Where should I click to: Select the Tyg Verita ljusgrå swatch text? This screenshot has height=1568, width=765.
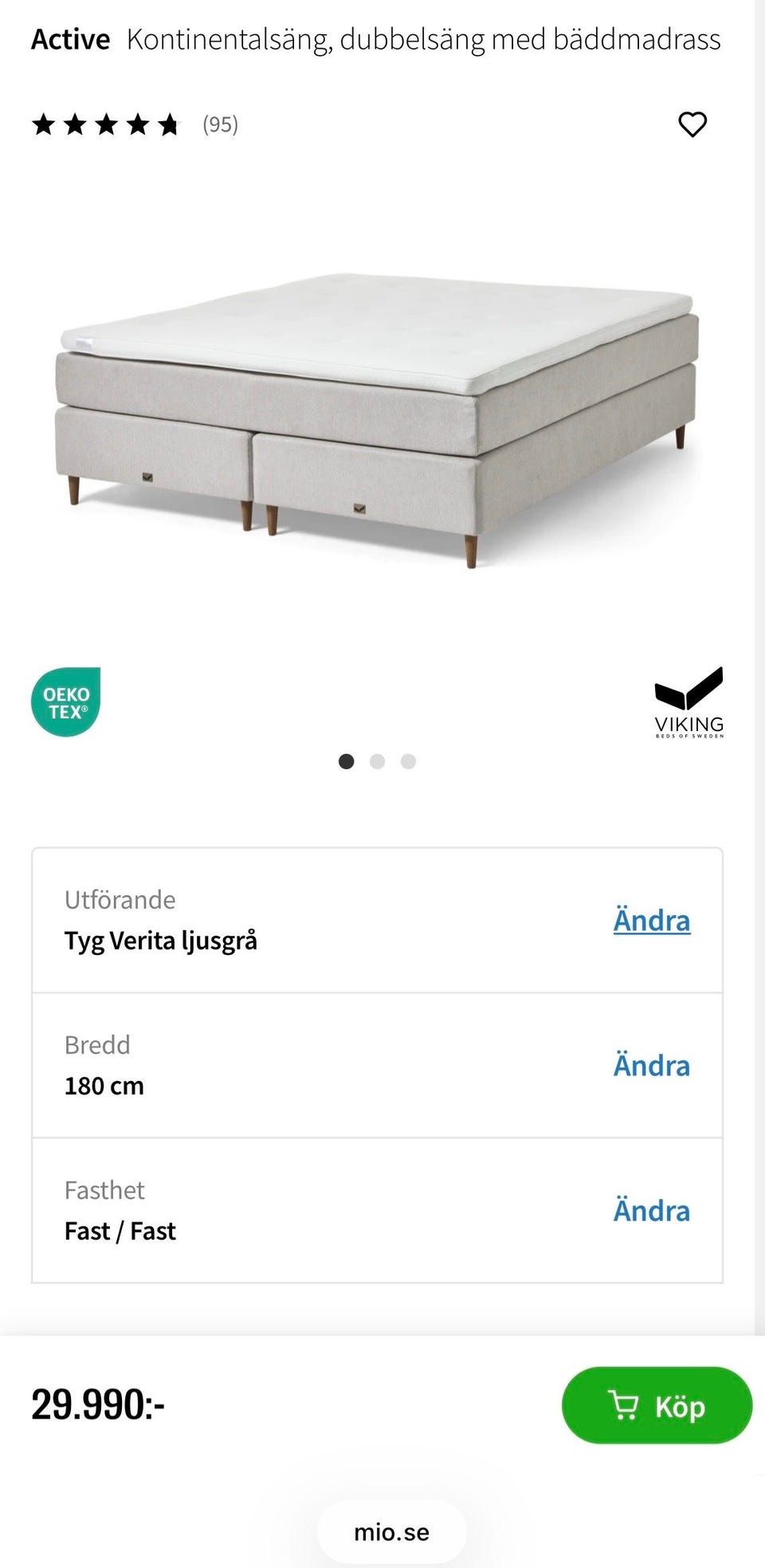point(161,940)
